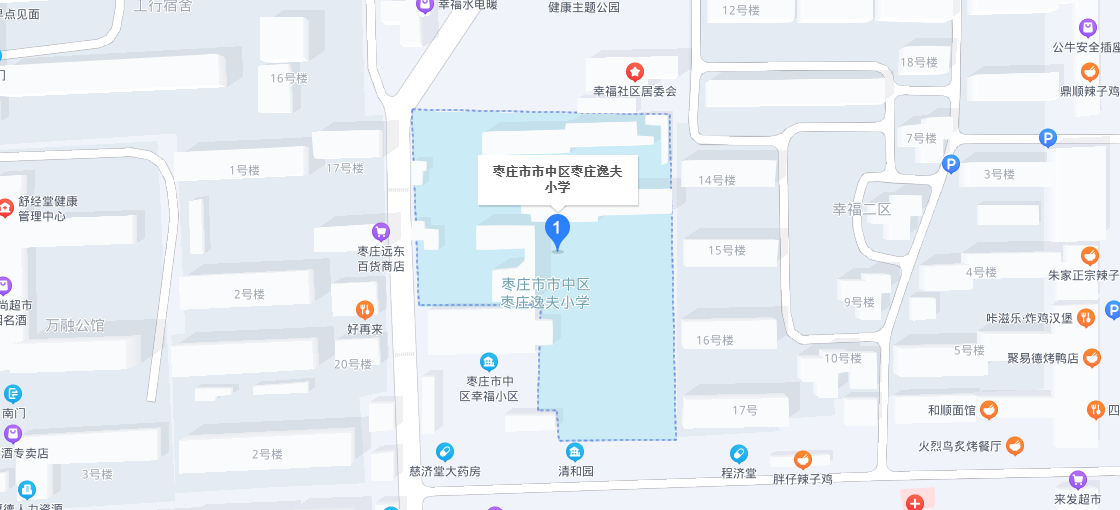Open the 和顺面馆 restaurant marker
Image resolution: width=1120 pixels, height=510 pixels.
988,408
